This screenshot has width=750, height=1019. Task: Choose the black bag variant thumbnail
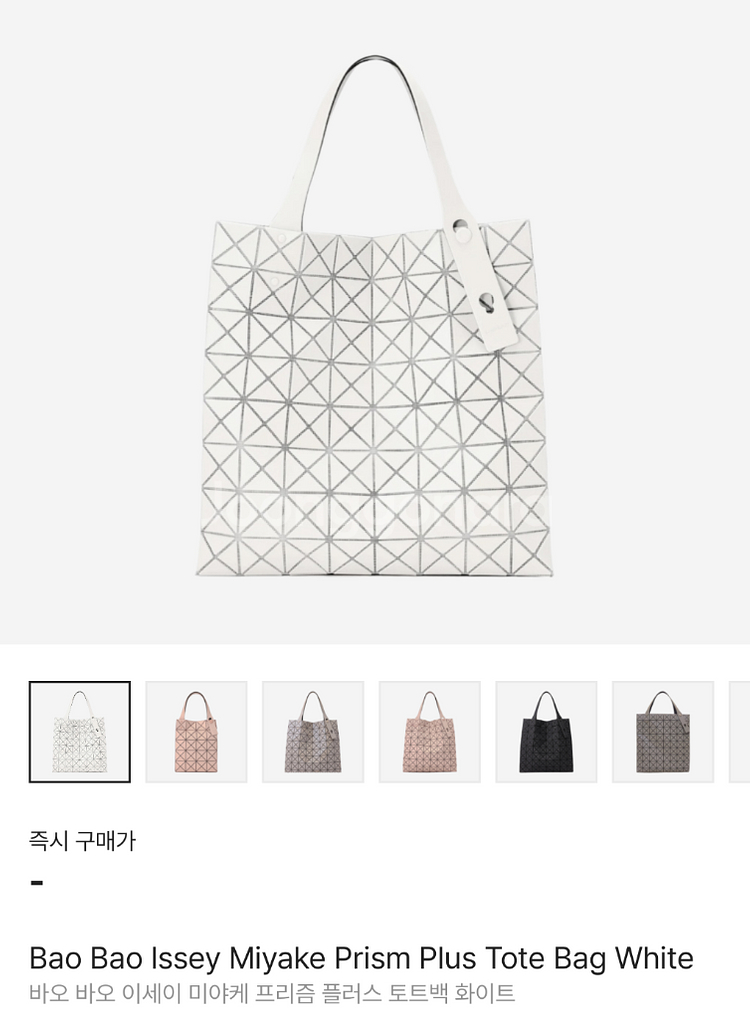546,732
